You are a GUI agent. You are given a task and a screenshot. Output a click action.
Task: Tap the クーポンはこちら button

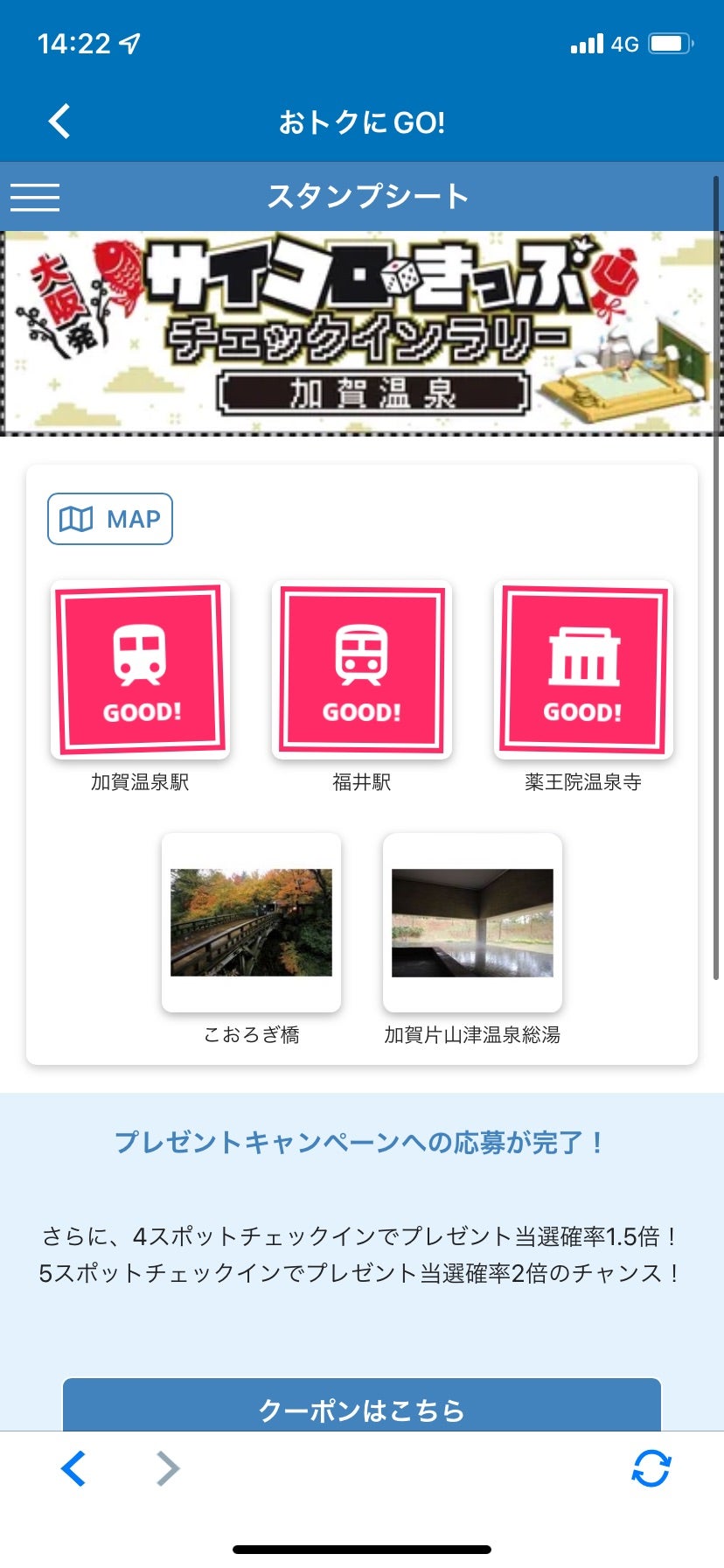pyautogui.click(x=362, y=1405)
